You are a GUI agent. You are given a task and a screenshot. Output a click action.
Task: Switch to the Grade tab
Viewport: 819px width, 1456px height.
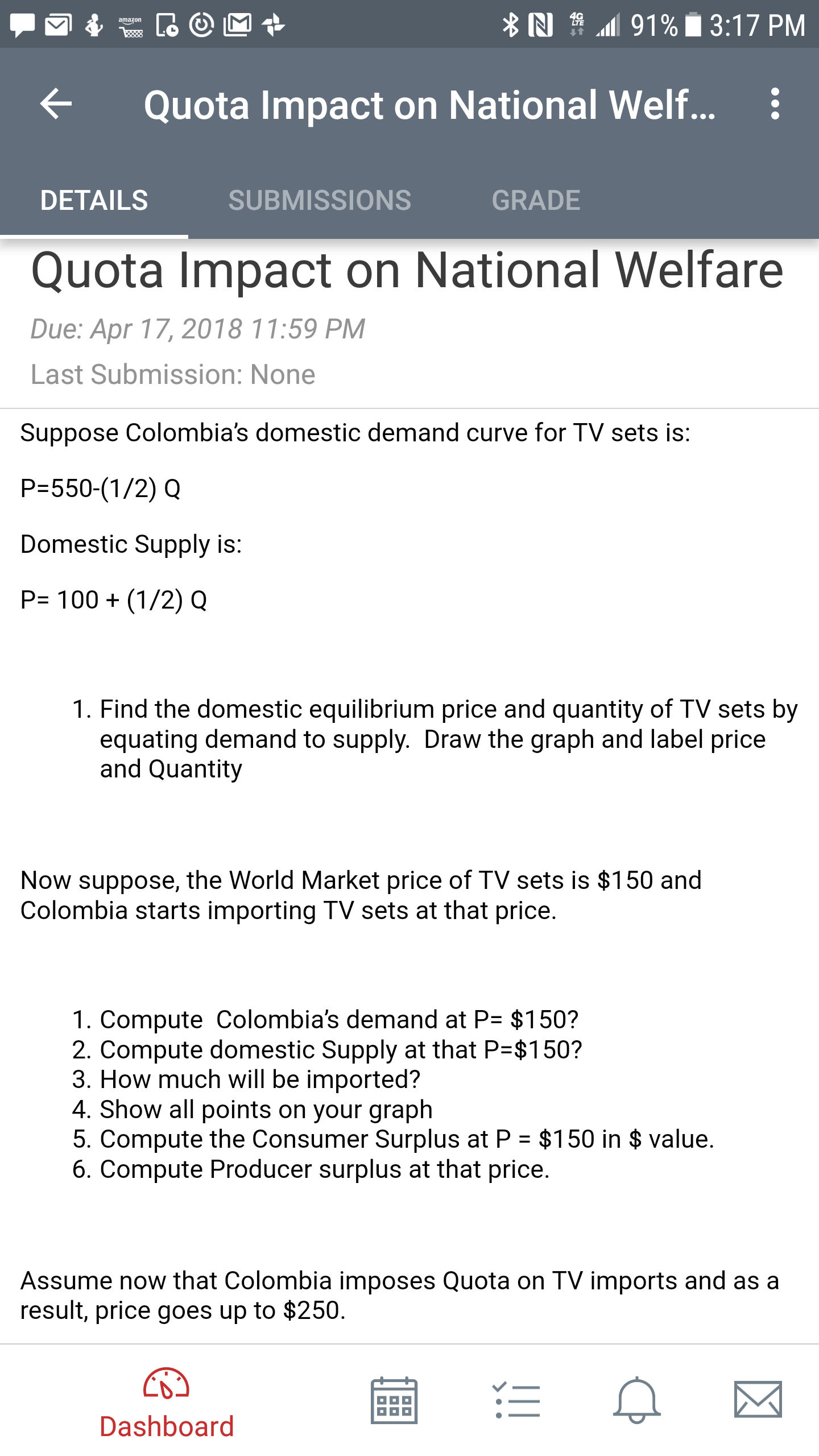coord(536,200)
